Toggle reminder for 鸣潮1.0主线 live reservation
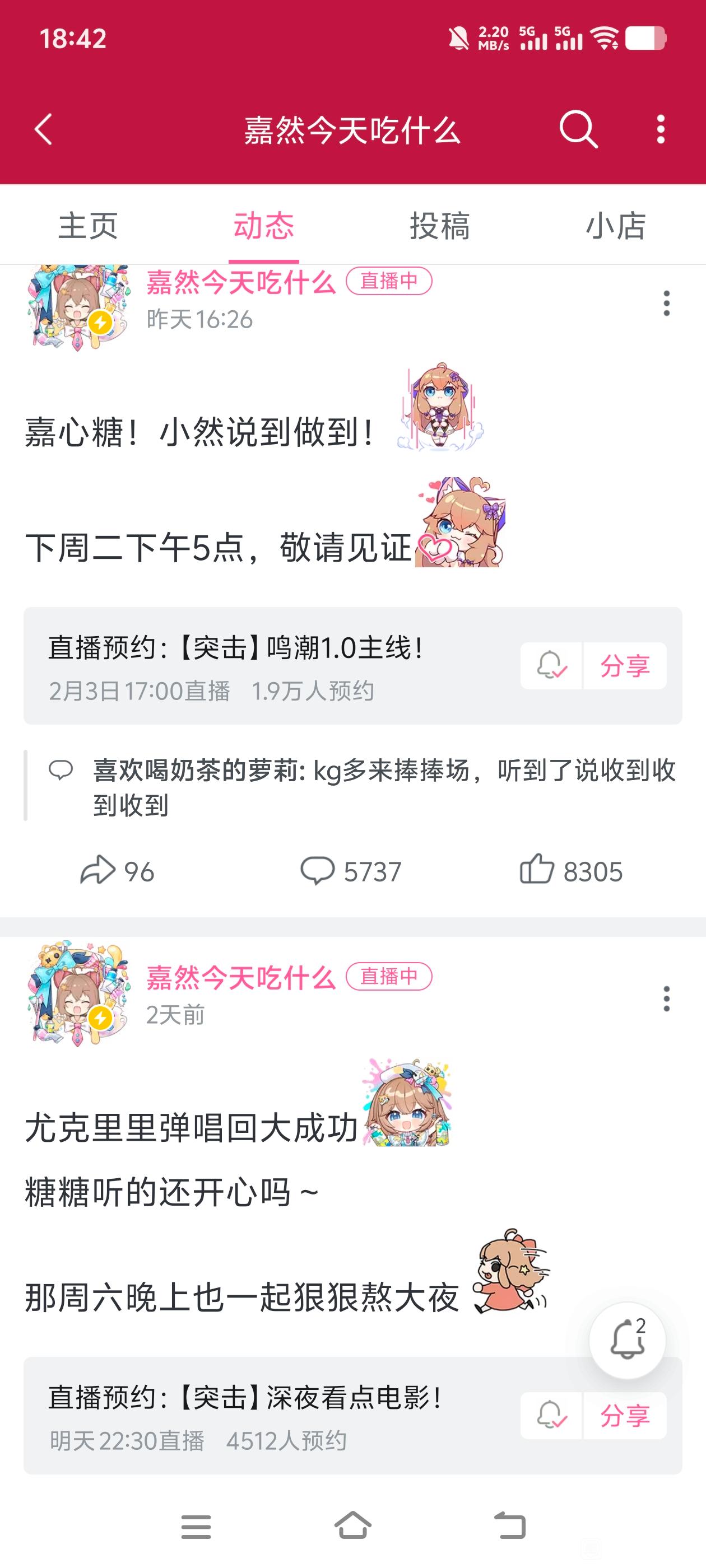The width and height of the screenshot is (706, 1568). click(x=551, y=666)
